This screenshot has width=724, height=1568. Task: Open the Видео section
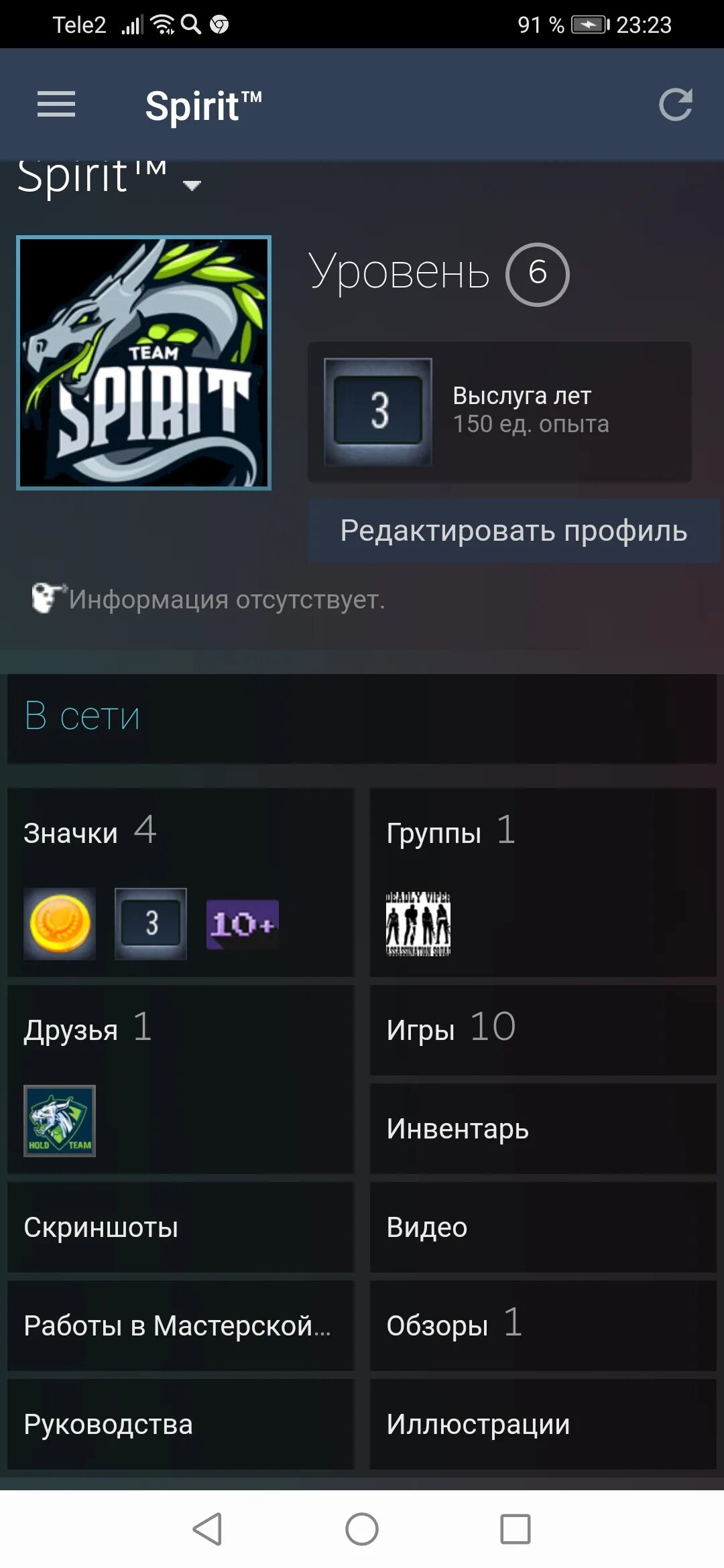(x=543, y=1227)
